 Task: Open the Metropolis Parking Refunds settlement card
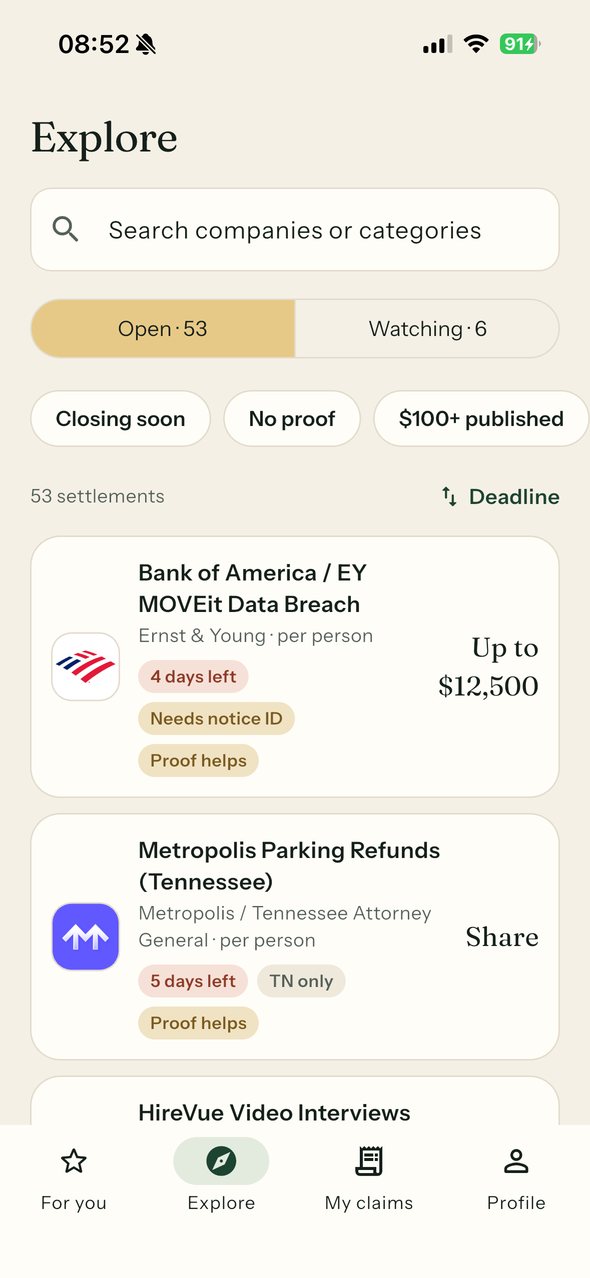295,937
